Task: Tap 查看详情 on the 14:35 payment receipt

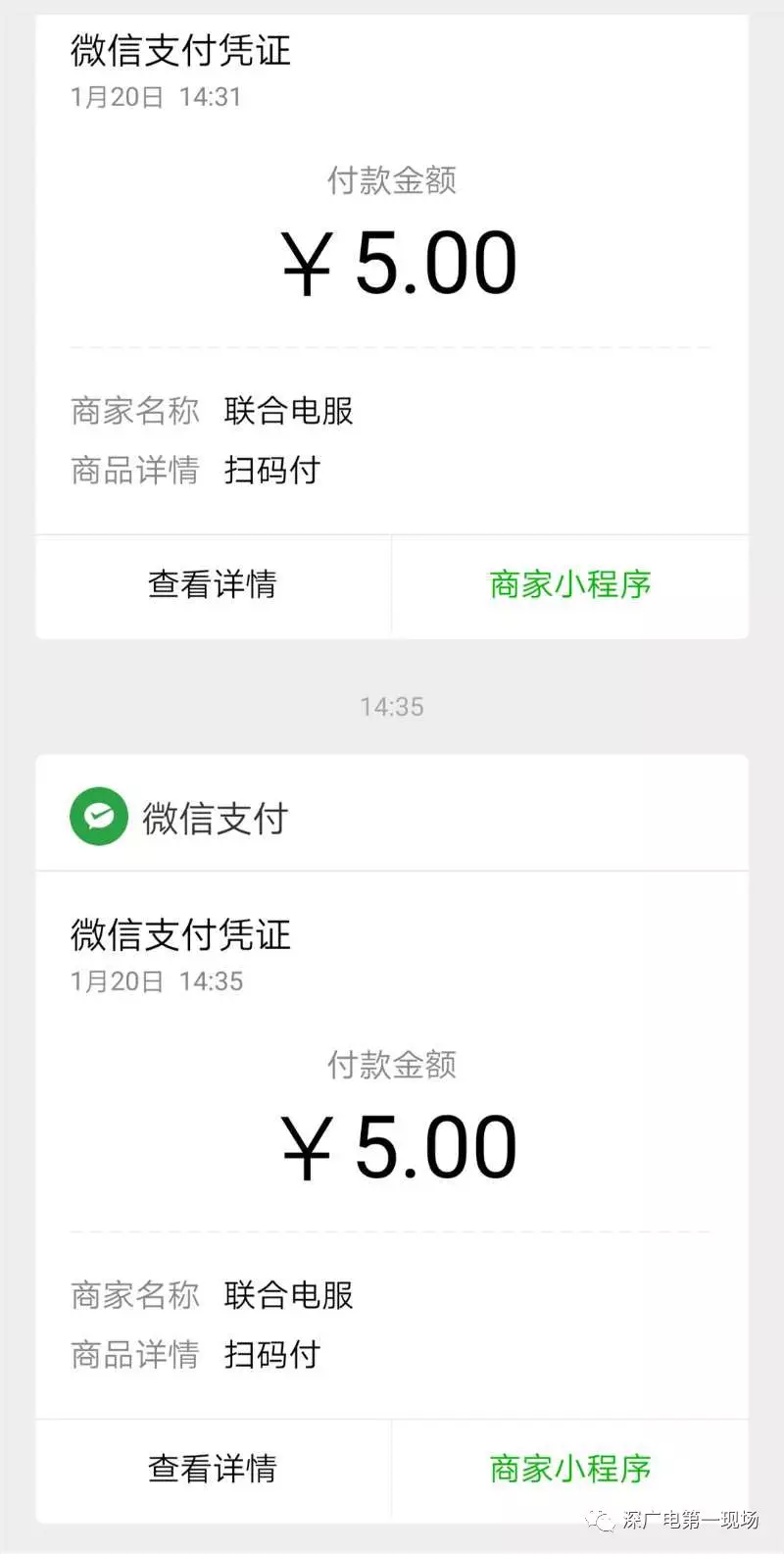Action: (213, 1469)
